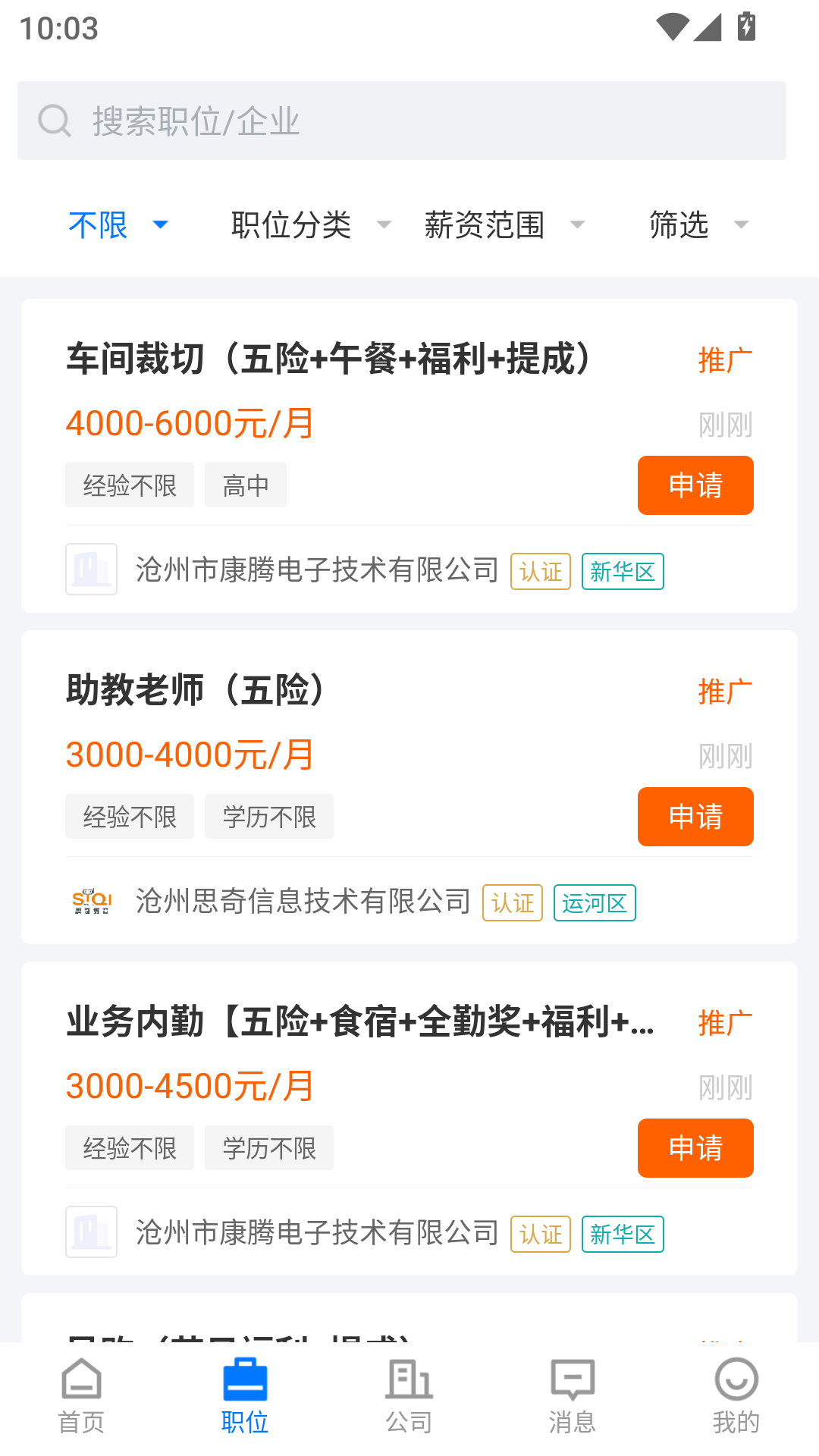Select the 新华区 district tag
The width and height of the screenshot is (819, 1456).
[623, 572]
